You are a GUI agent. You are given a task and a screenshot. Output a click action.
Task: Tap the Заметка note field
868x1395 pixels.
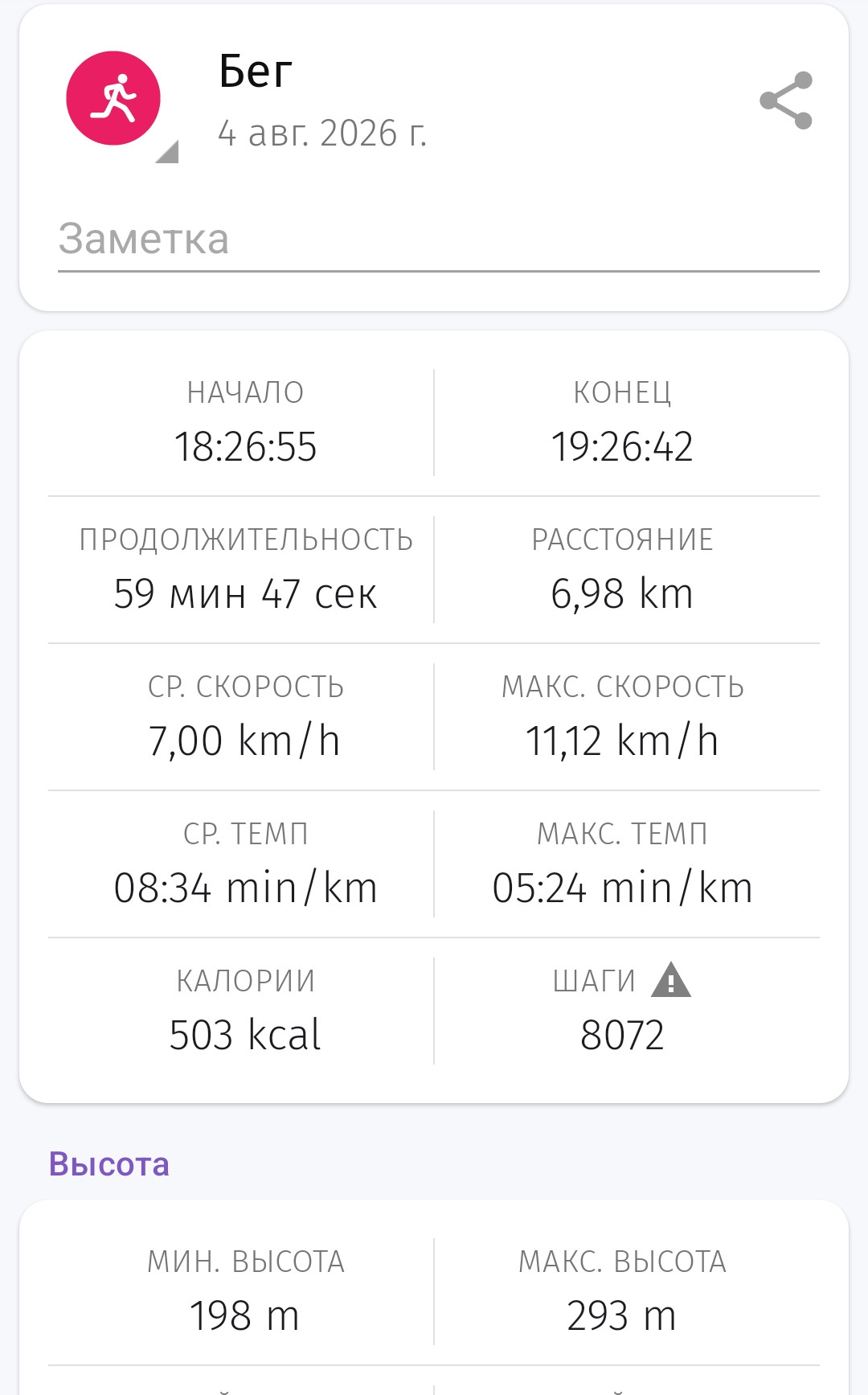click(x=439, y=240)
